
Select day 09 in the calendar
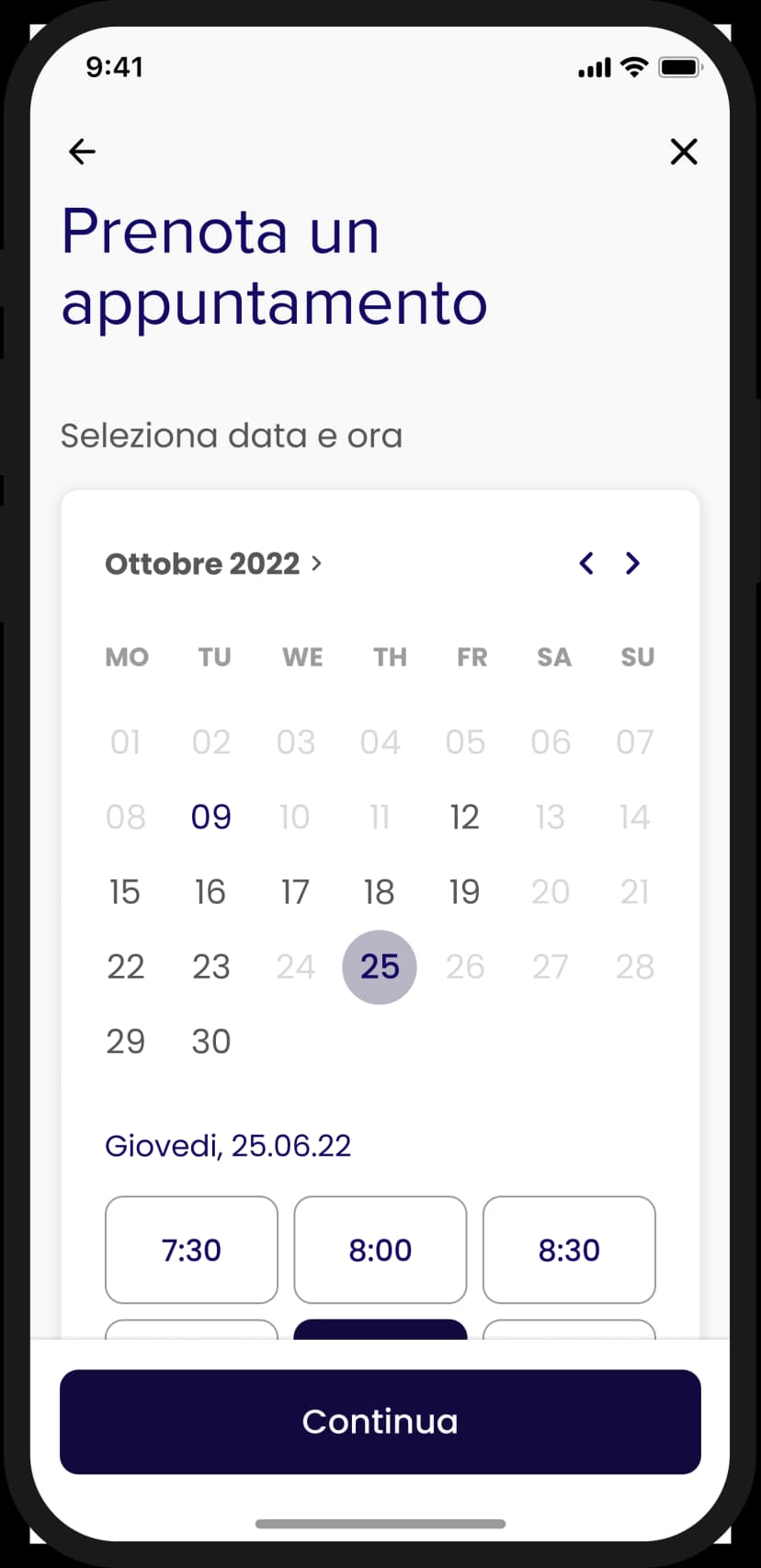[x=210, y=817]
